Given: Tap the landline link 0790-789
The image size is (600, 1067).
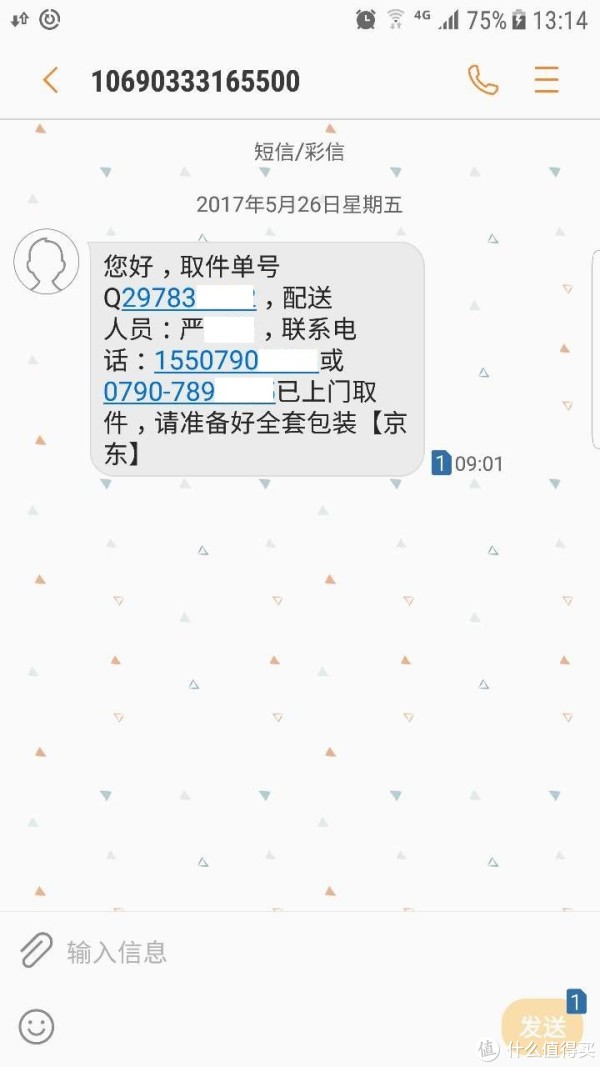Looking at the screenshot, I should pos(189,391).
